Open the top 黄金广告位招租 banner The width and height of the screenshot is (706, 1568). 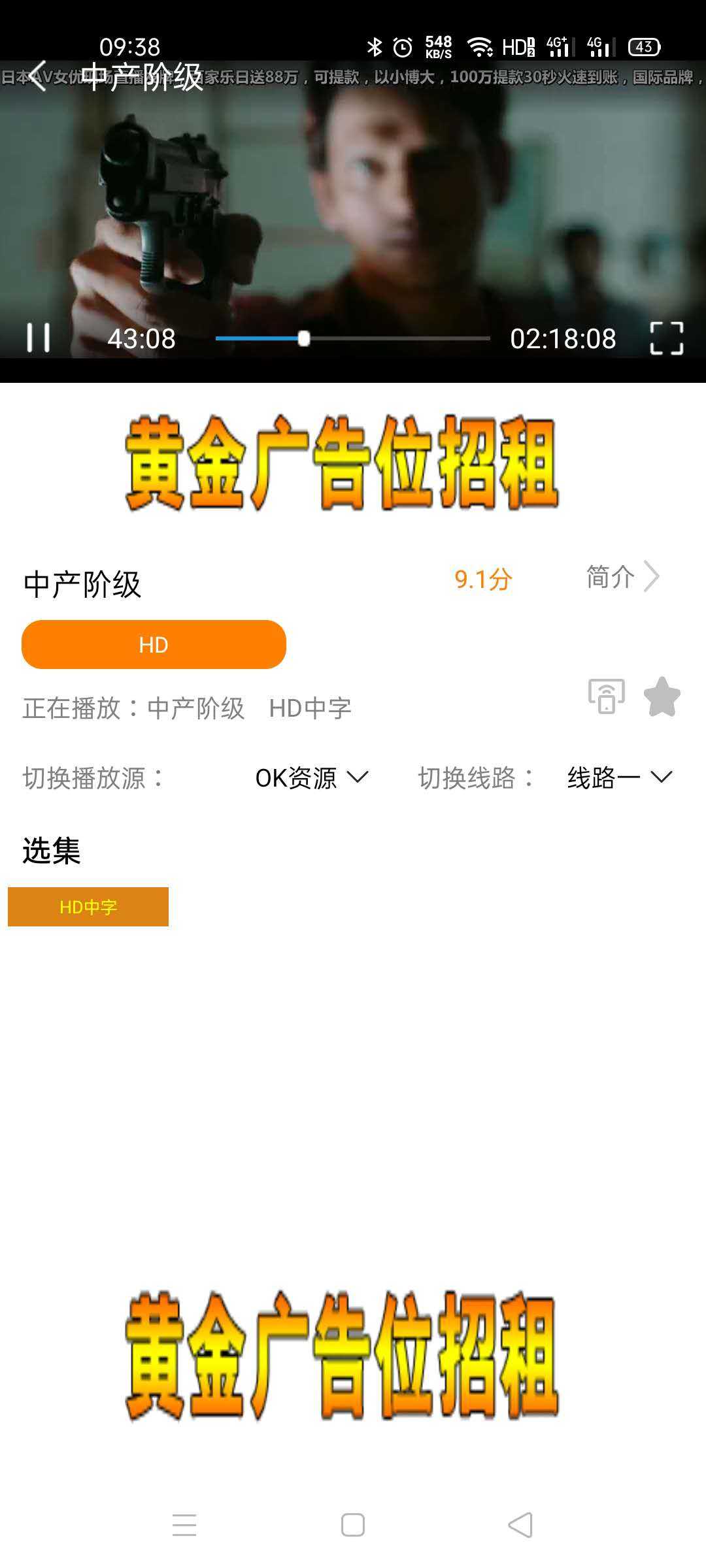click(x=341, y=463)
